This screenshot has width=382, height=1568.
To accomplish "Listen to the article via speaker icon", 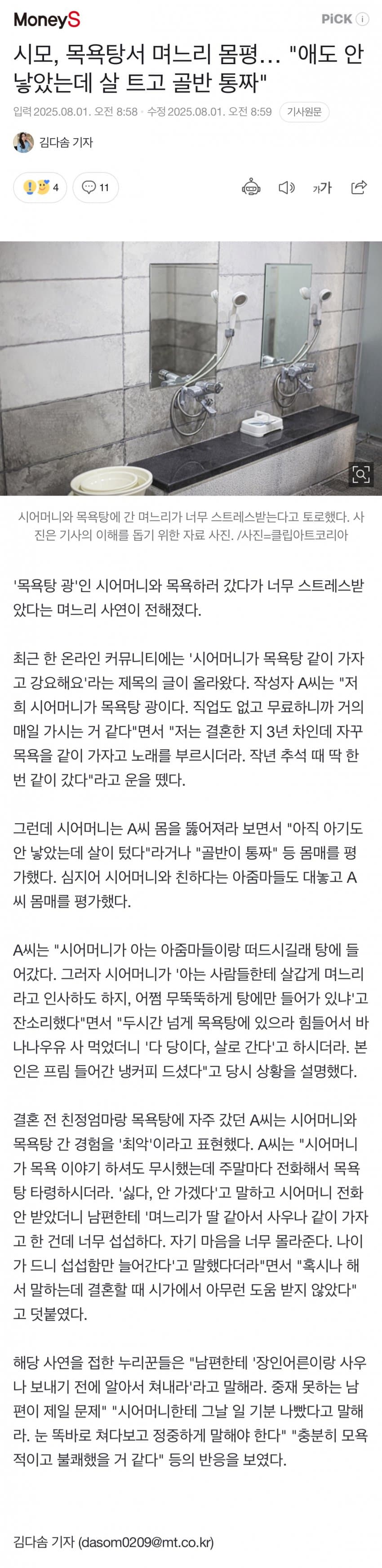I will [286, 188].
